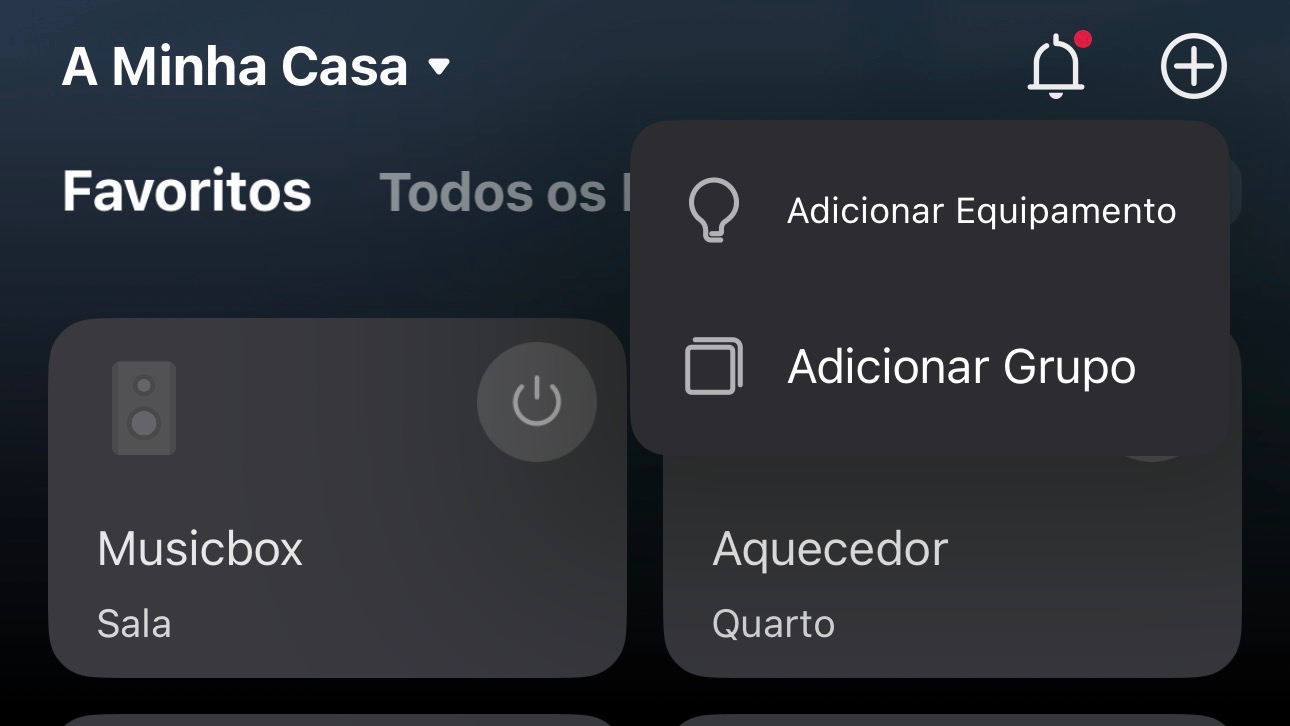Screen dimensions: 1290x726
Task: Tap the plus add icon
Action: [x=1193, y=67]
